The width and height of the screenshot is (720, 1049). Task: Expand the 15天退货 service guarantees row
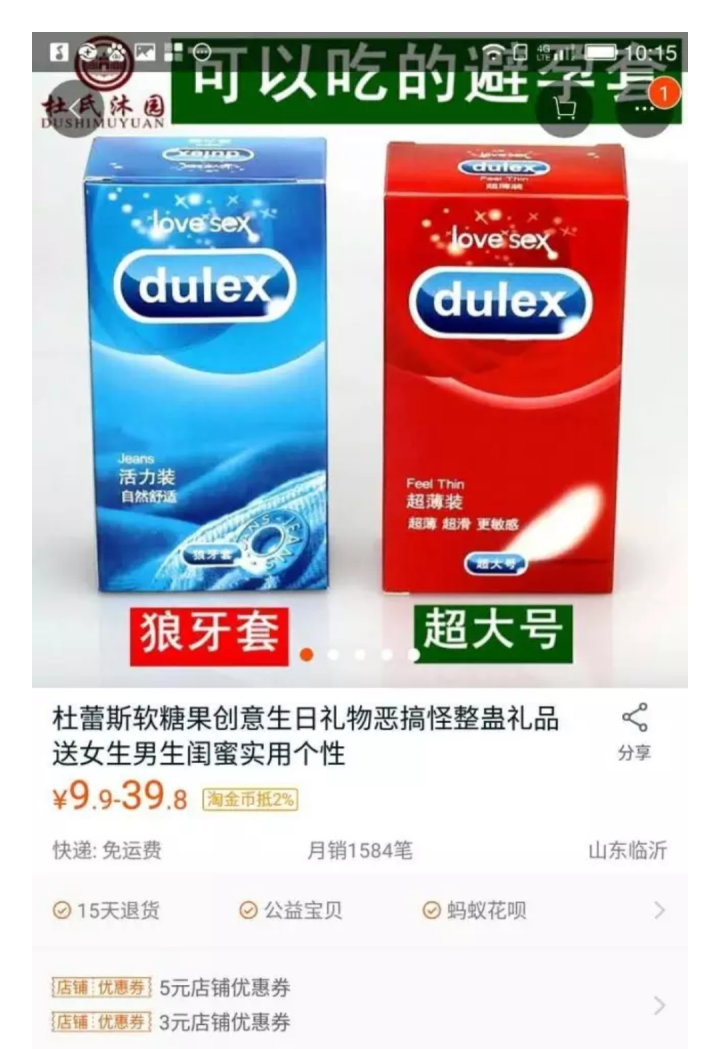tap(360, 911)
